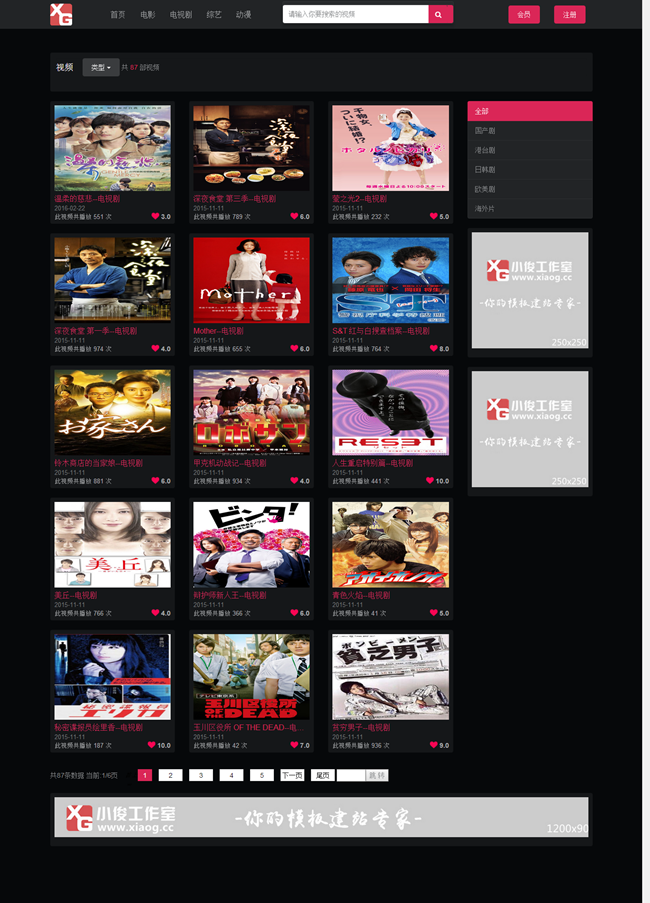Tap the wide 小俊工作室 banner ad
The width and height of the screenshot is (650, 903).
[321, 817]
